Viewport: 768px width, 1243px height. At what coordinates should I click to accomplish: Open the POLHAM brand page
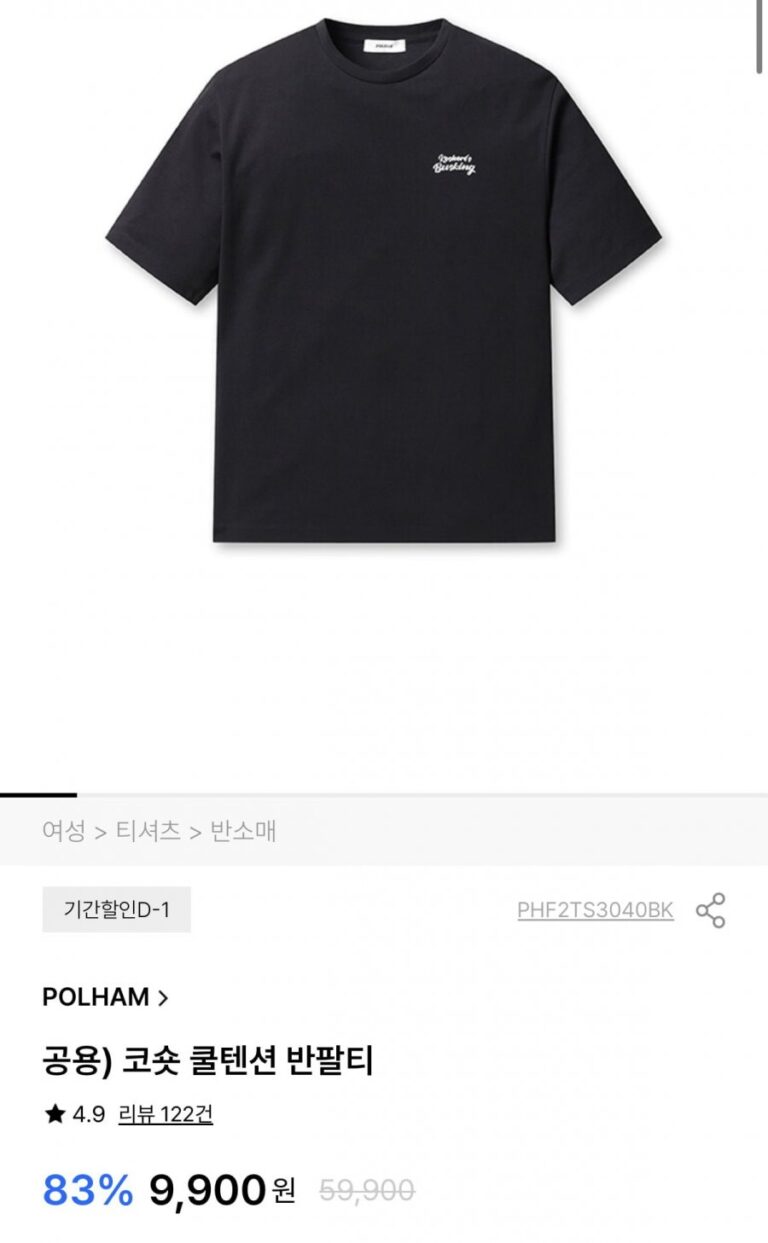click(105, 997)
